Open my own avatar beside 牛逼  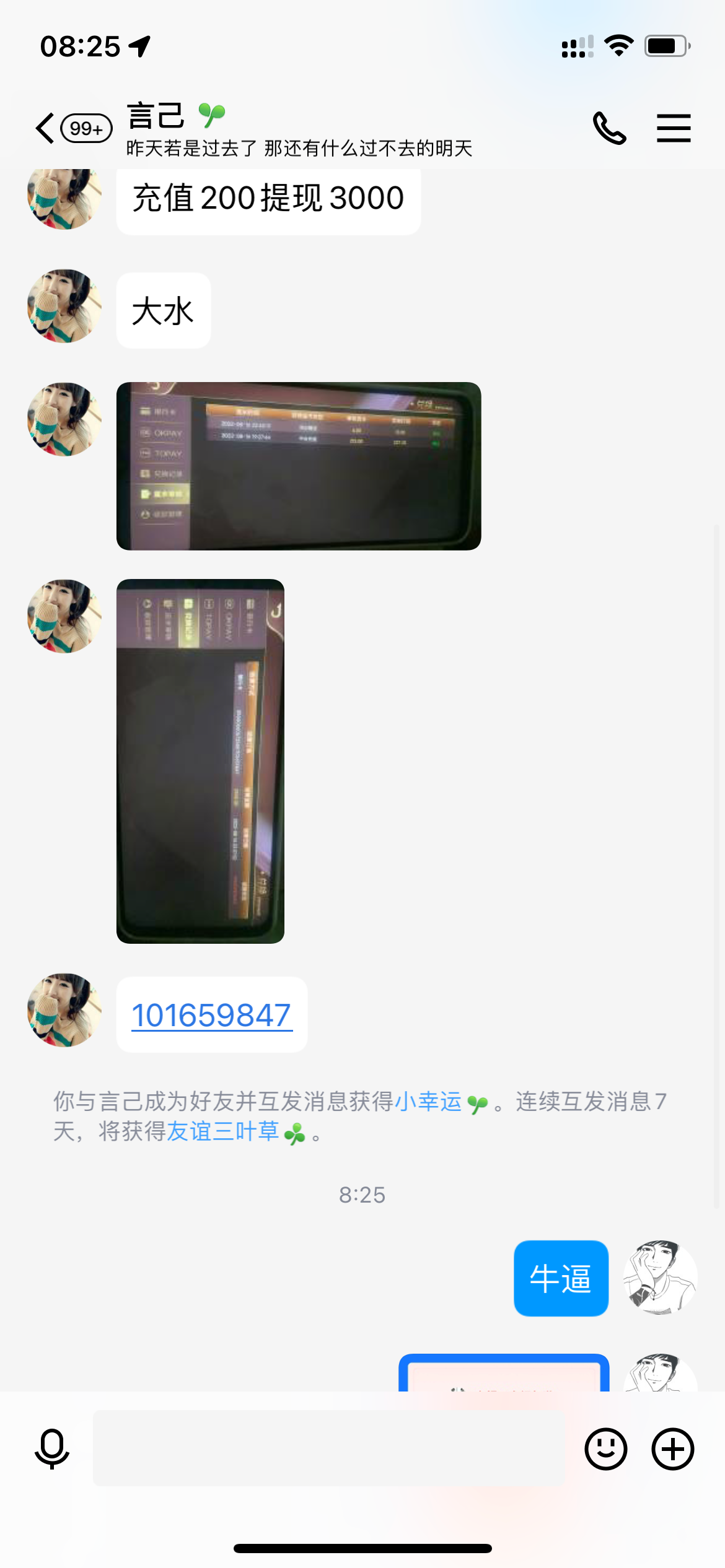tap(661, 1278)
